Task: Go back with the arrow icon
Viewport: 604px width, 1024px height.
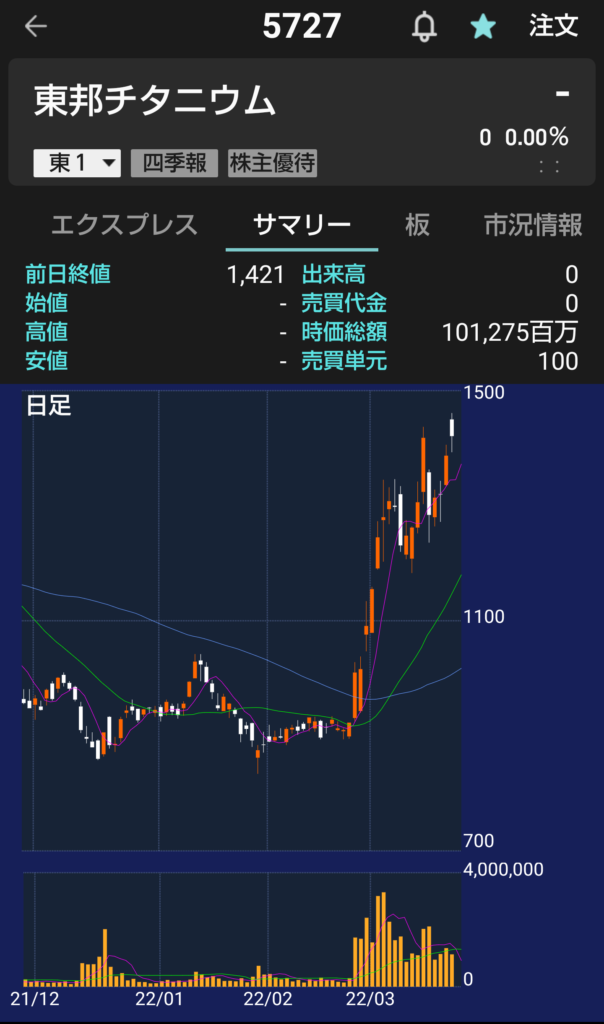Action: (x=36, y=27)
